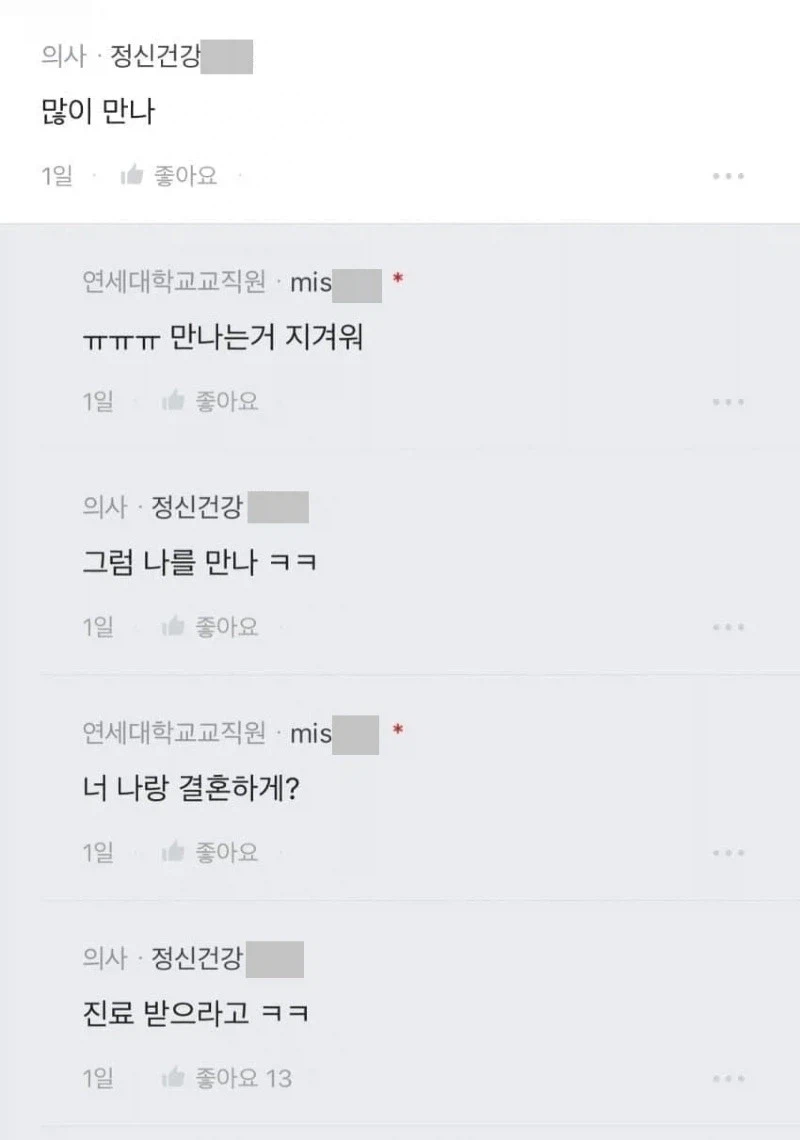
Task: Open options menu for '너 나랑 결혼하게?' reply
Action: tap(728, 853)
